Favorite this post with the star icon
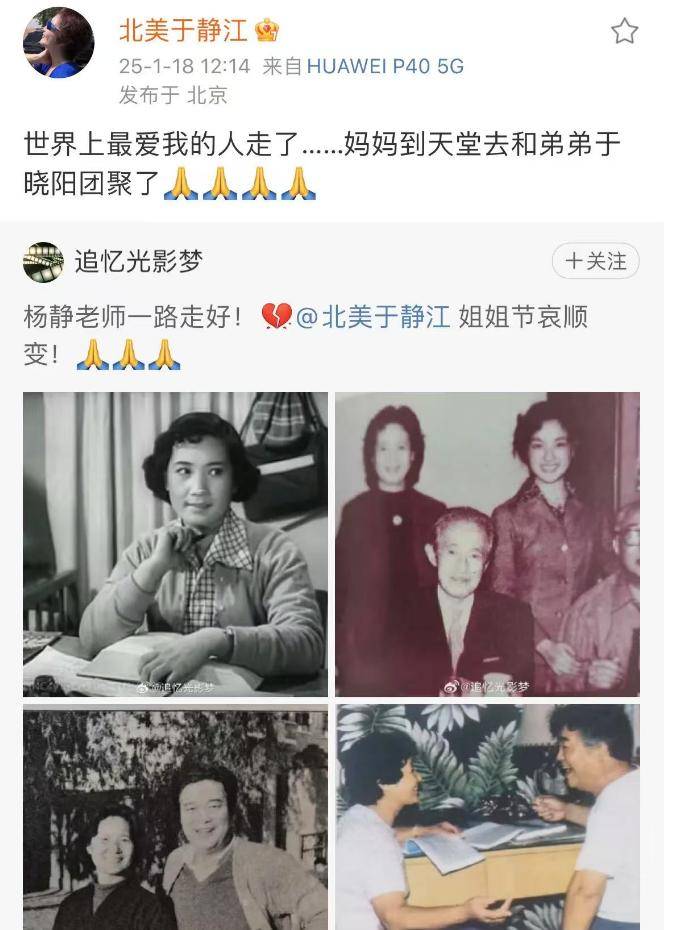 624,31
